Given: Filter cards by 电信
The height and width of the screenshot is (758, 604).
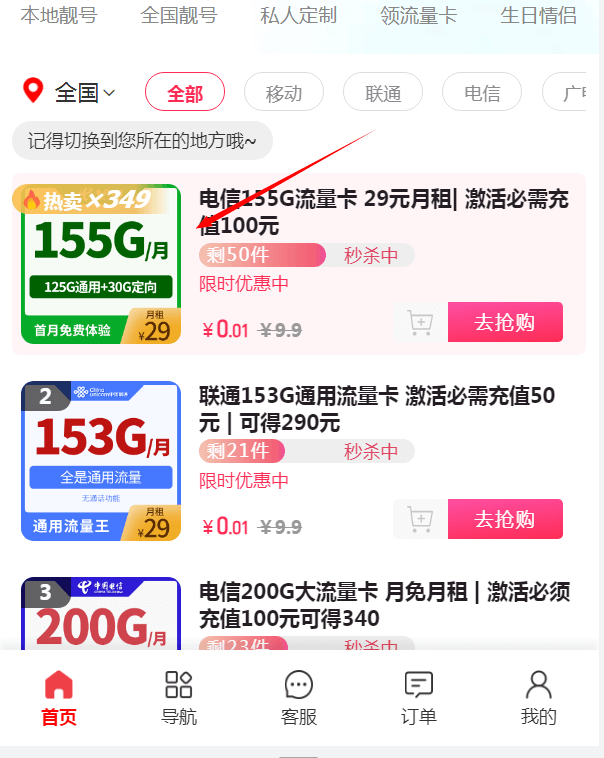Looking at the screenshot, I should (x=482, y=93).
